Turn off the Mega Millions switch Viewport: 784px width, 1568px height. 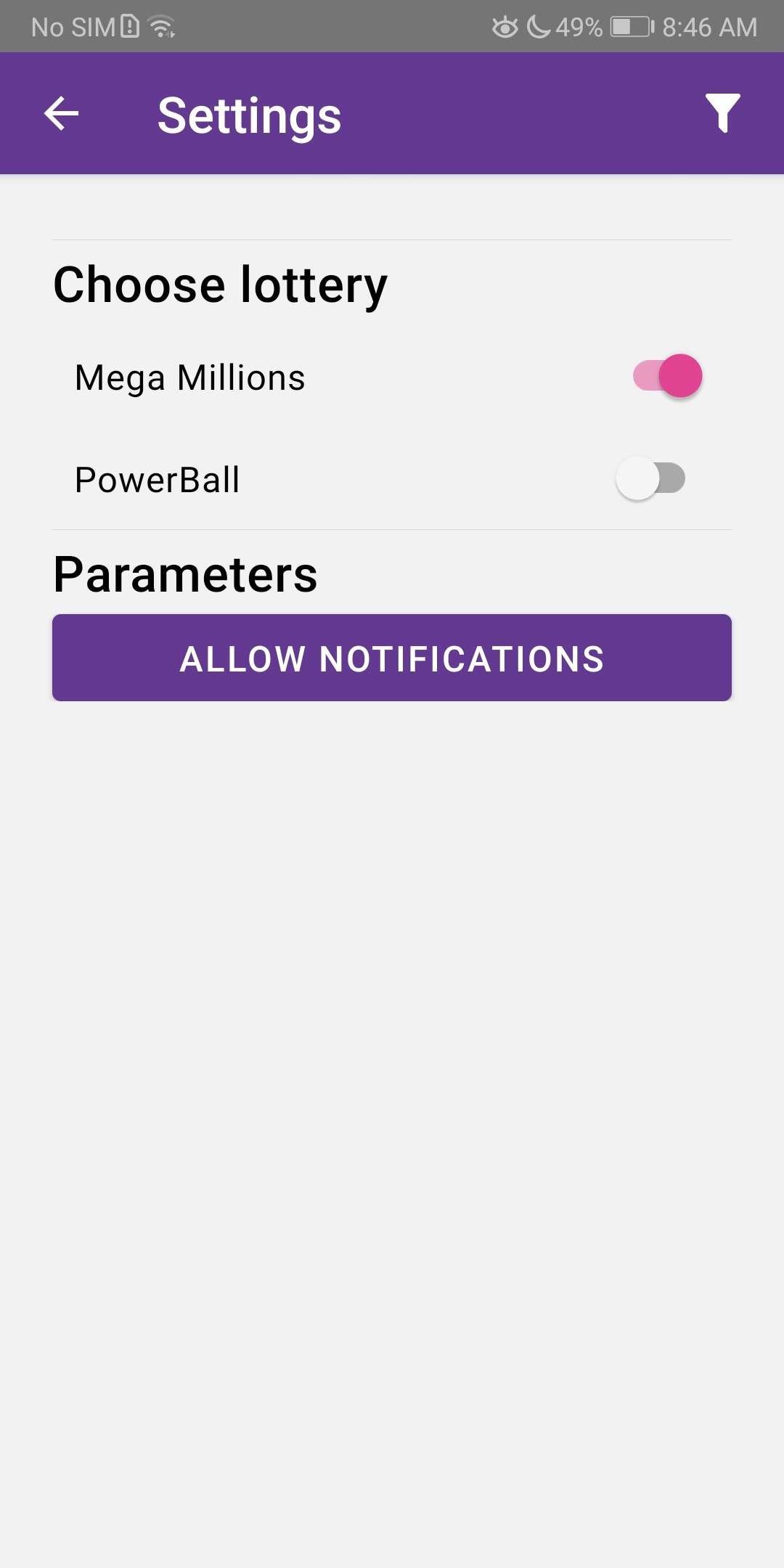tap(667, 376)
